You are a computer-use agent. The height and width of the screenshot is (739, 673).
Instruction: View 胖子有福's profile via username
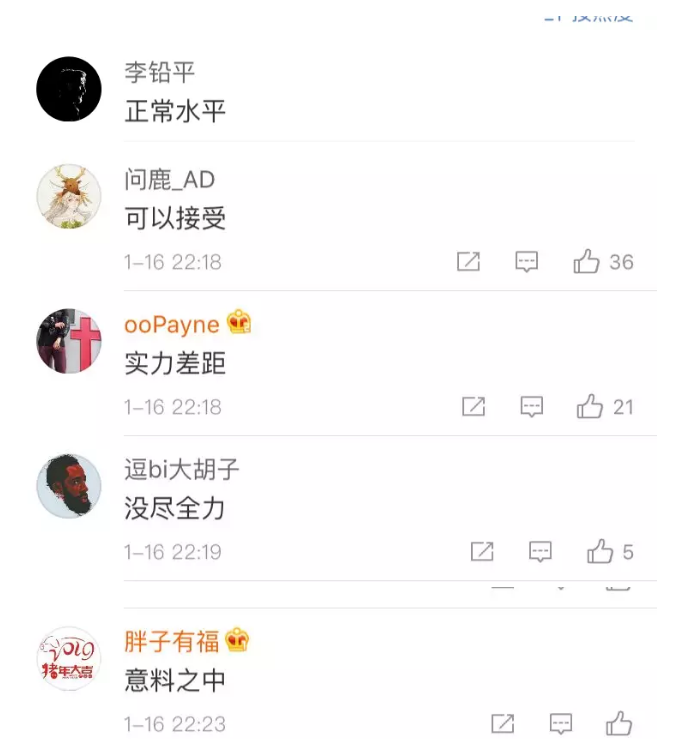point(171,641)
